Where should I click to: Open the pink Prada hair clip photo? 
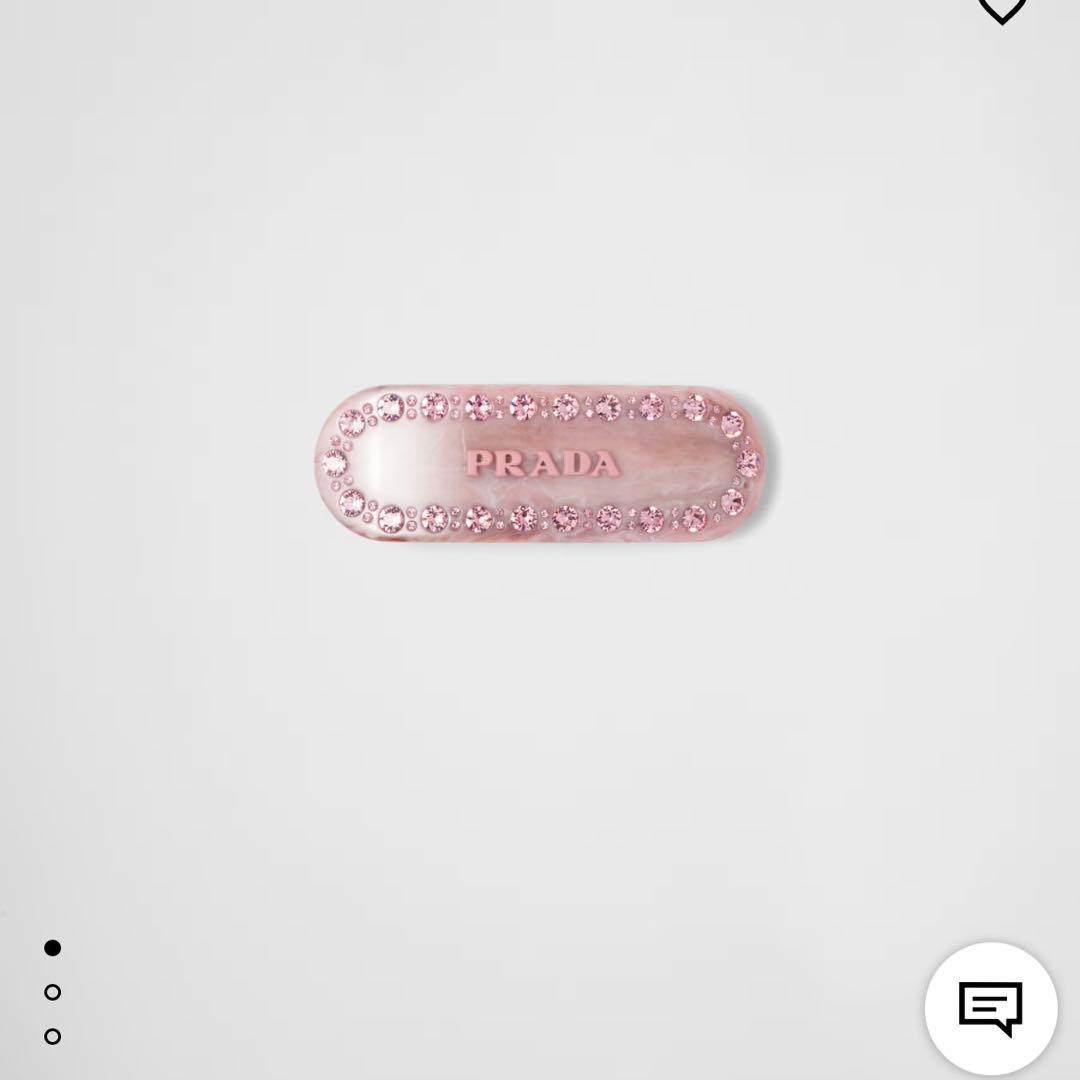pos(541,463)
